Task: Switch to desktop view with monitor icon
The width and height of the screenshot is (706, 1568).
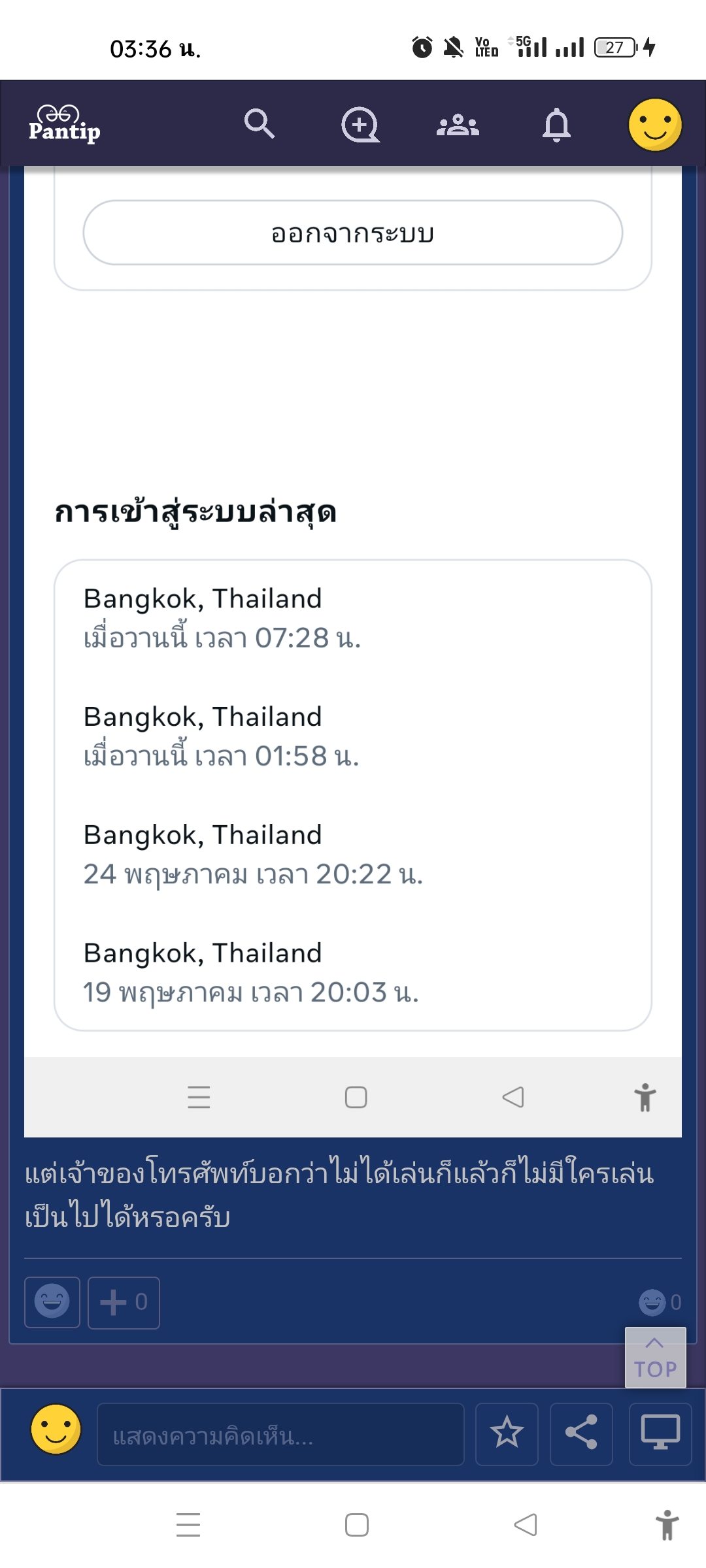Action: [660, 1434]
